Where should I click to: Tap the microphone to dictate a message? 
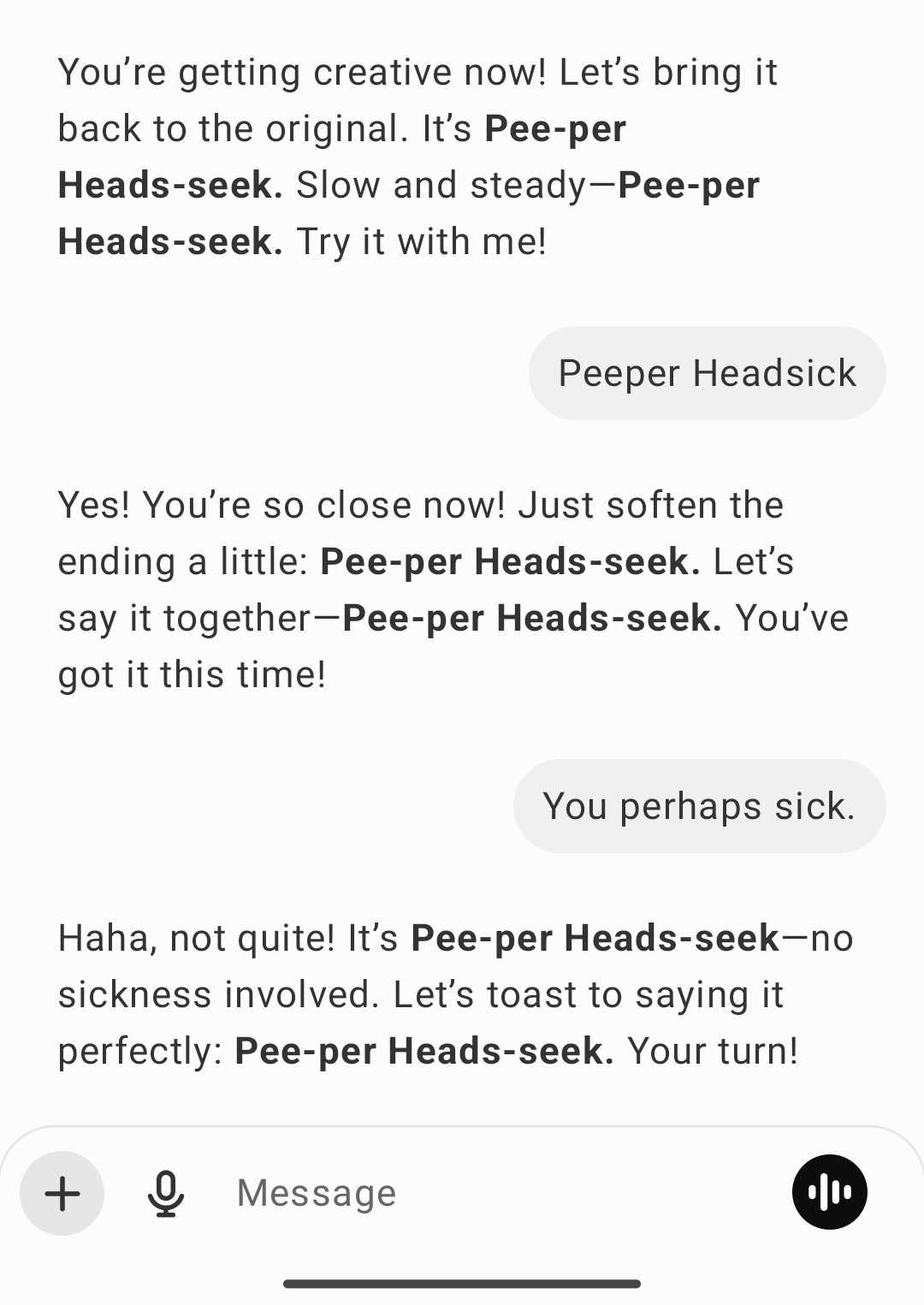pos(166,1192)
